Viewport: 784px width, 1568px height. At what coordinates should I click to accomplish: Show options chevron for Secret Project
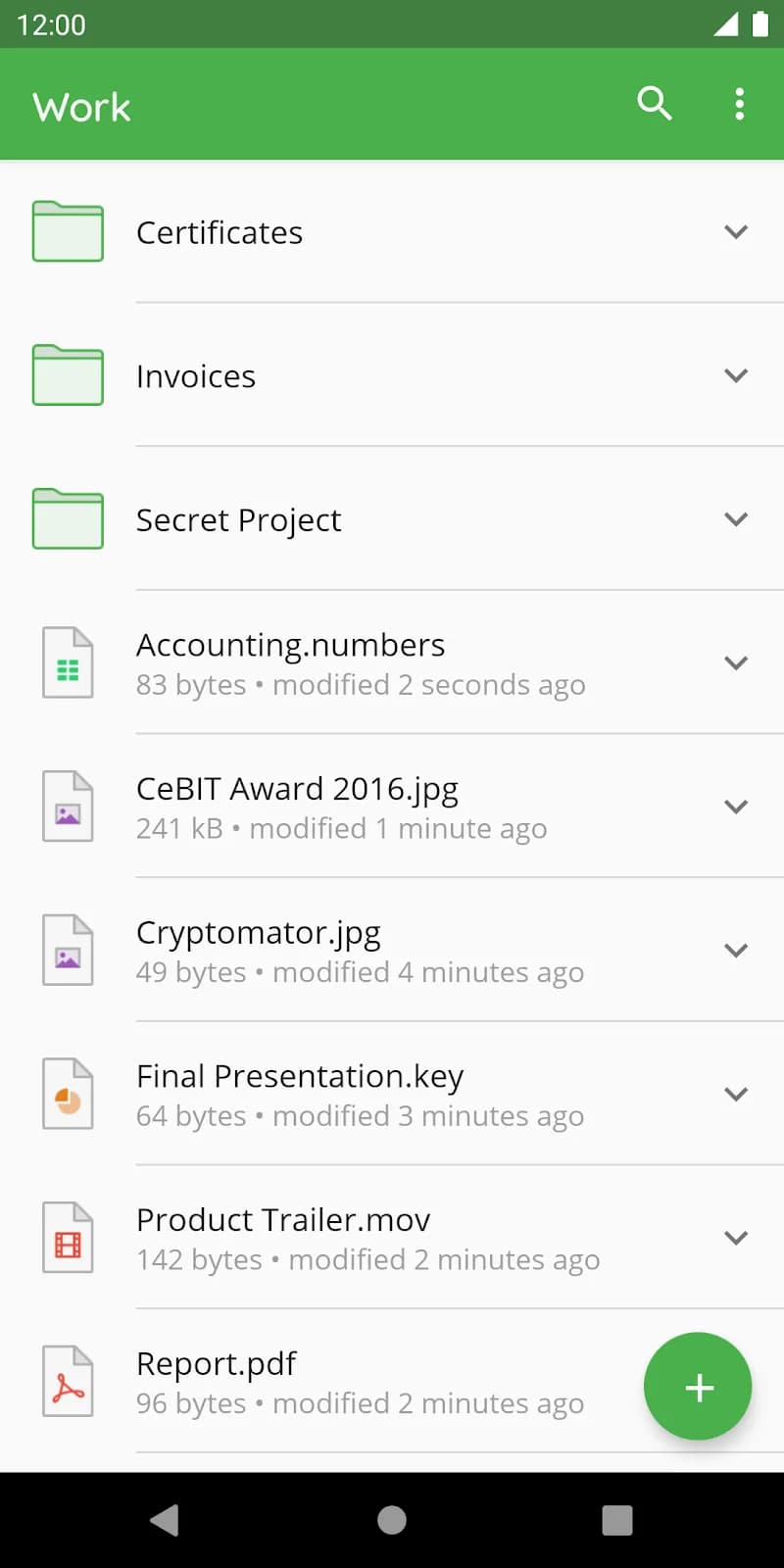coord(736,519)
